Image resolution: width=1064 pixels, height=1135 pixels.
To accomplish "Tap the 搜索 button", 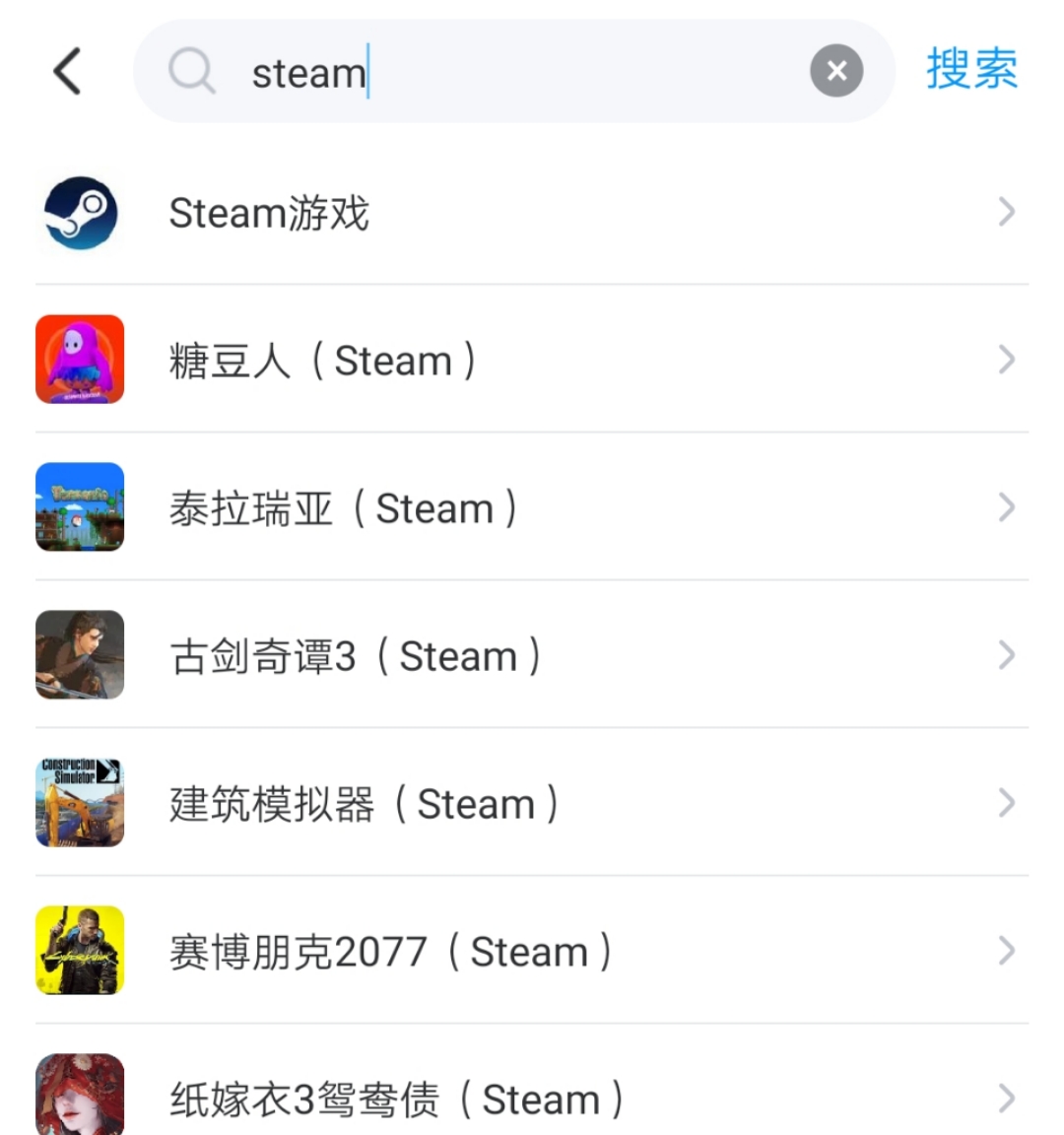I will click(x=971, y=71).
